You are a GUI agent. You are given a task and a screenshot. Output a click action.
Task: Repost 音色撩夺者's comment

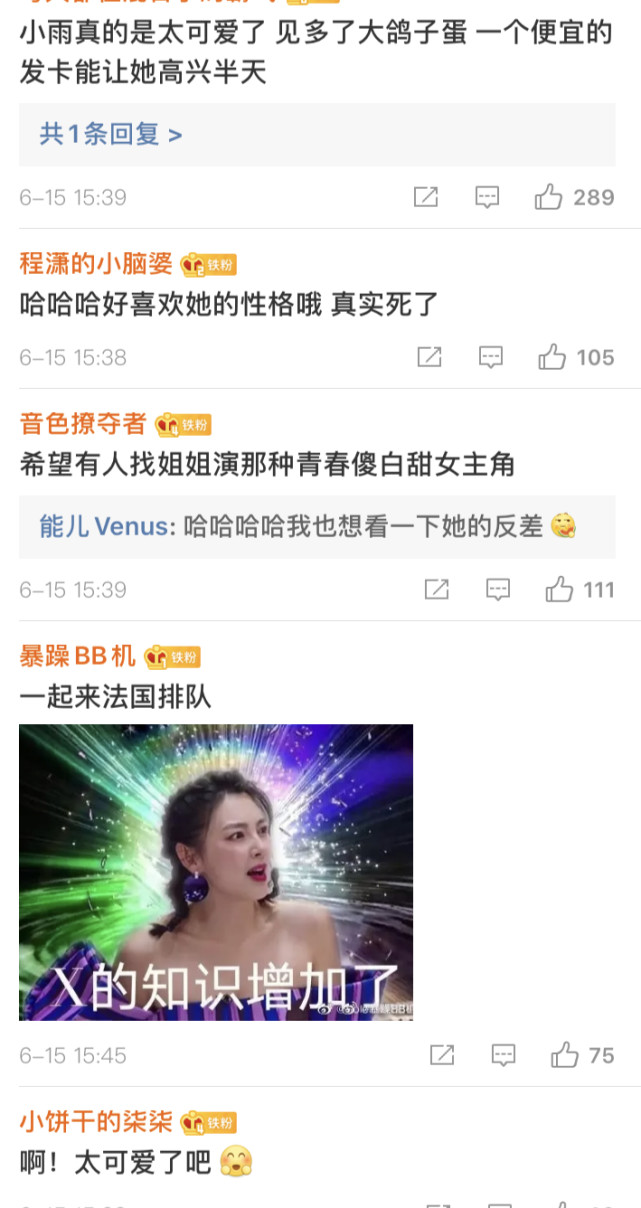click(437, 590)
